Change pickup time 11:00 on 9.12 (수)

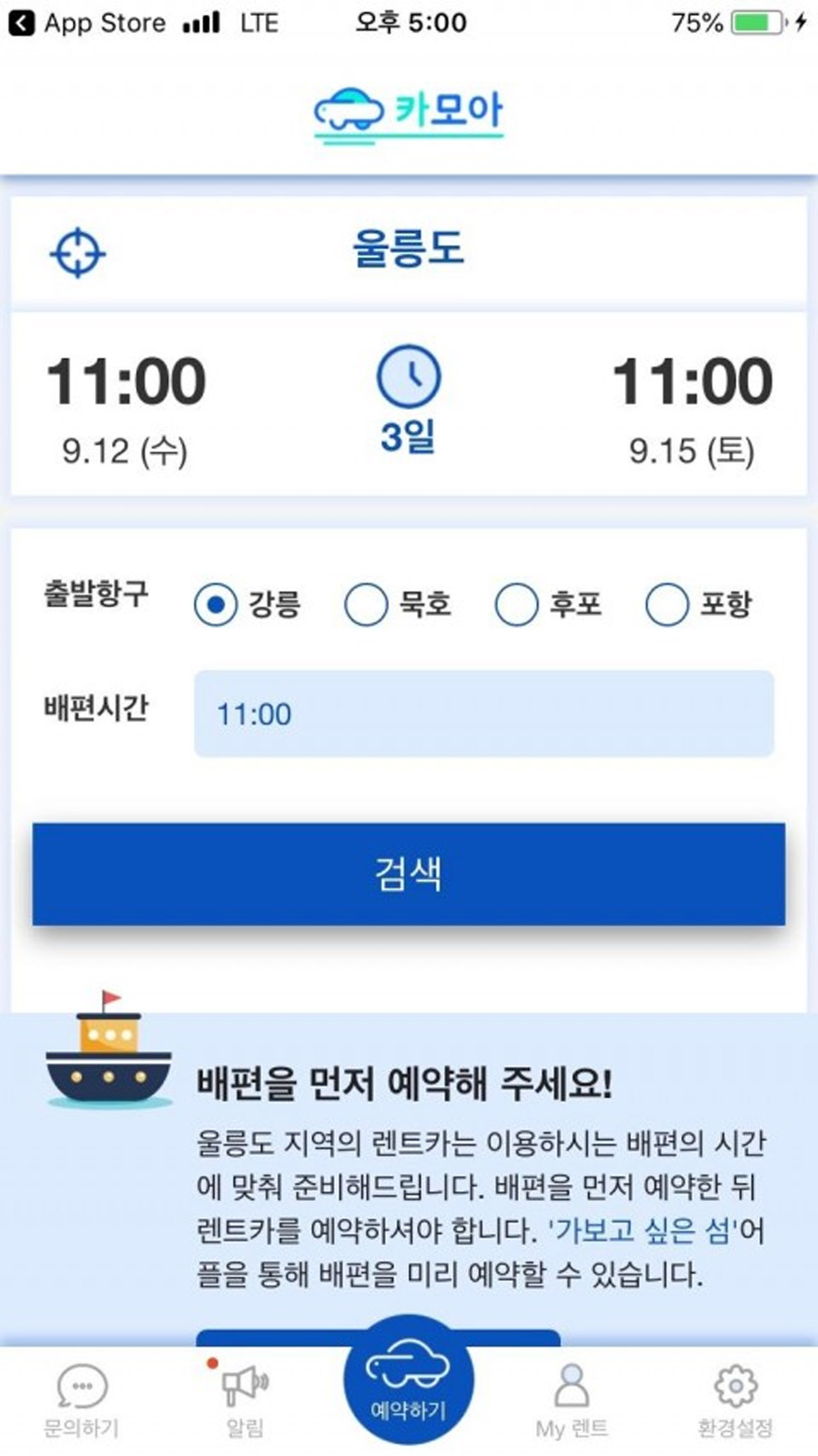point(126,411)
